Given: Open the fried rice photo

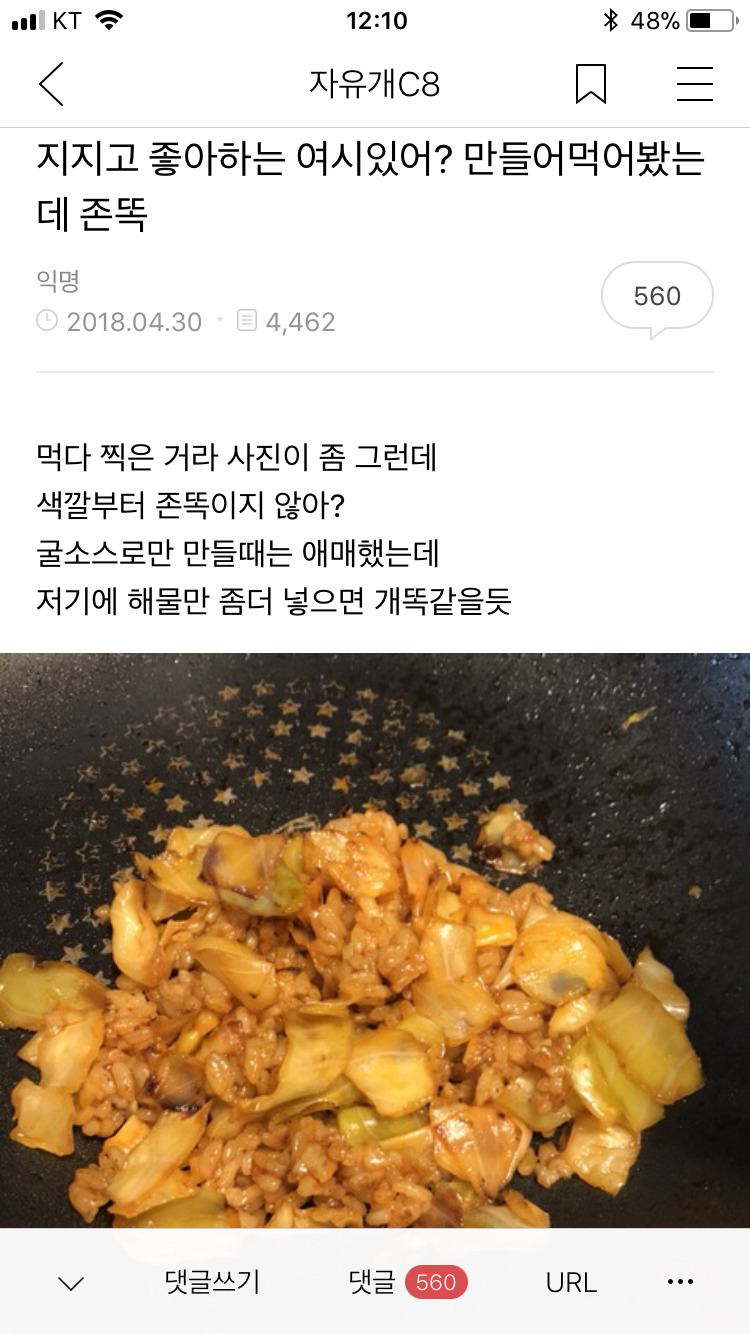Looking at the screenshot, I should pos(375,940).
